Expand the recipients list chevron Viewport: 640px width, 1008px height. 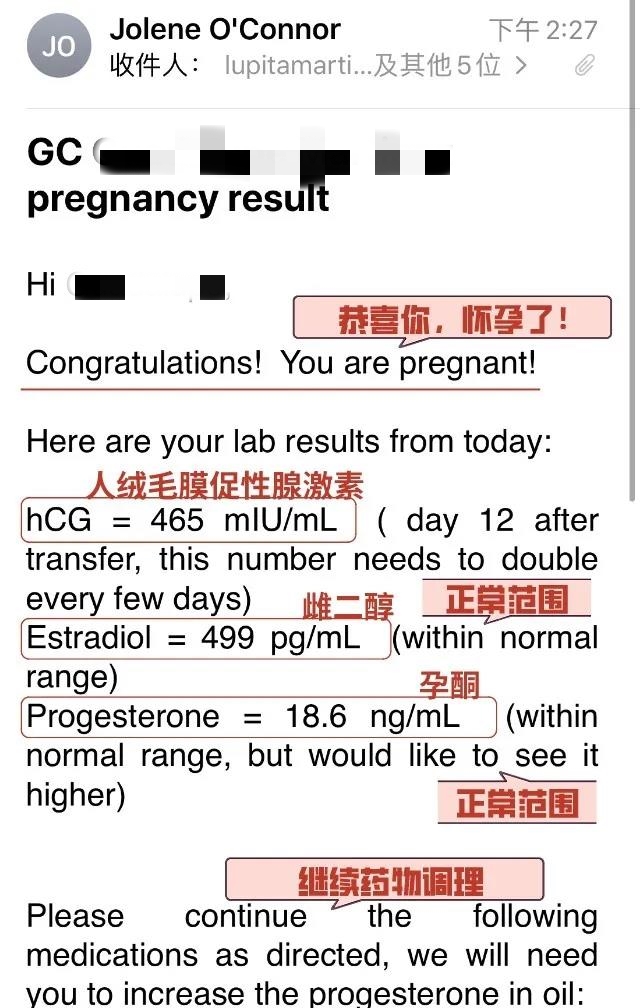pos(520,66)
